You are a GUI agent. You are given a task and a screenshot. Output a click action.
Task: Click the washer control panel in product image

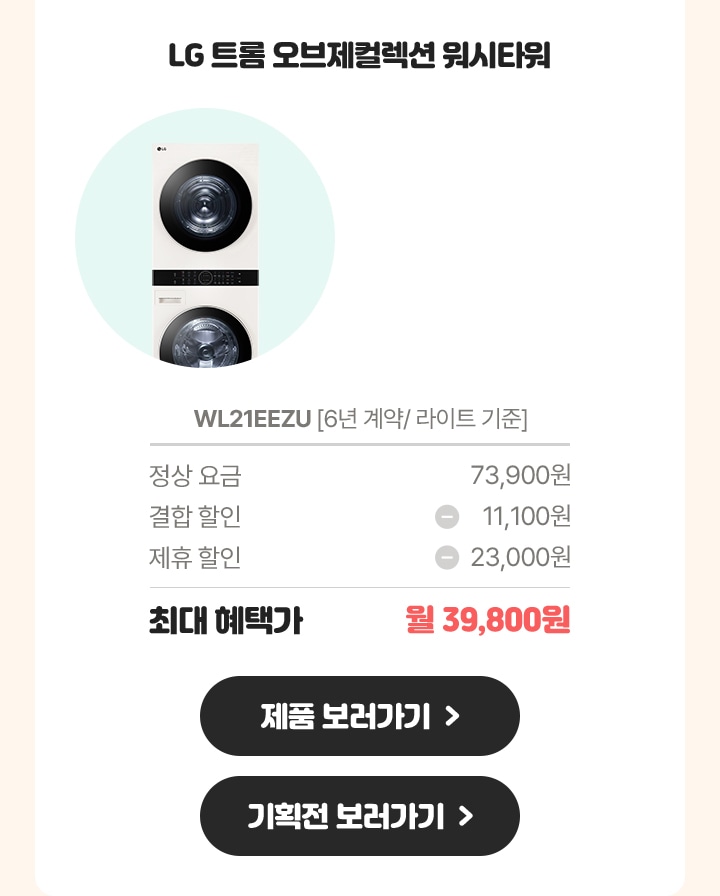205,275
